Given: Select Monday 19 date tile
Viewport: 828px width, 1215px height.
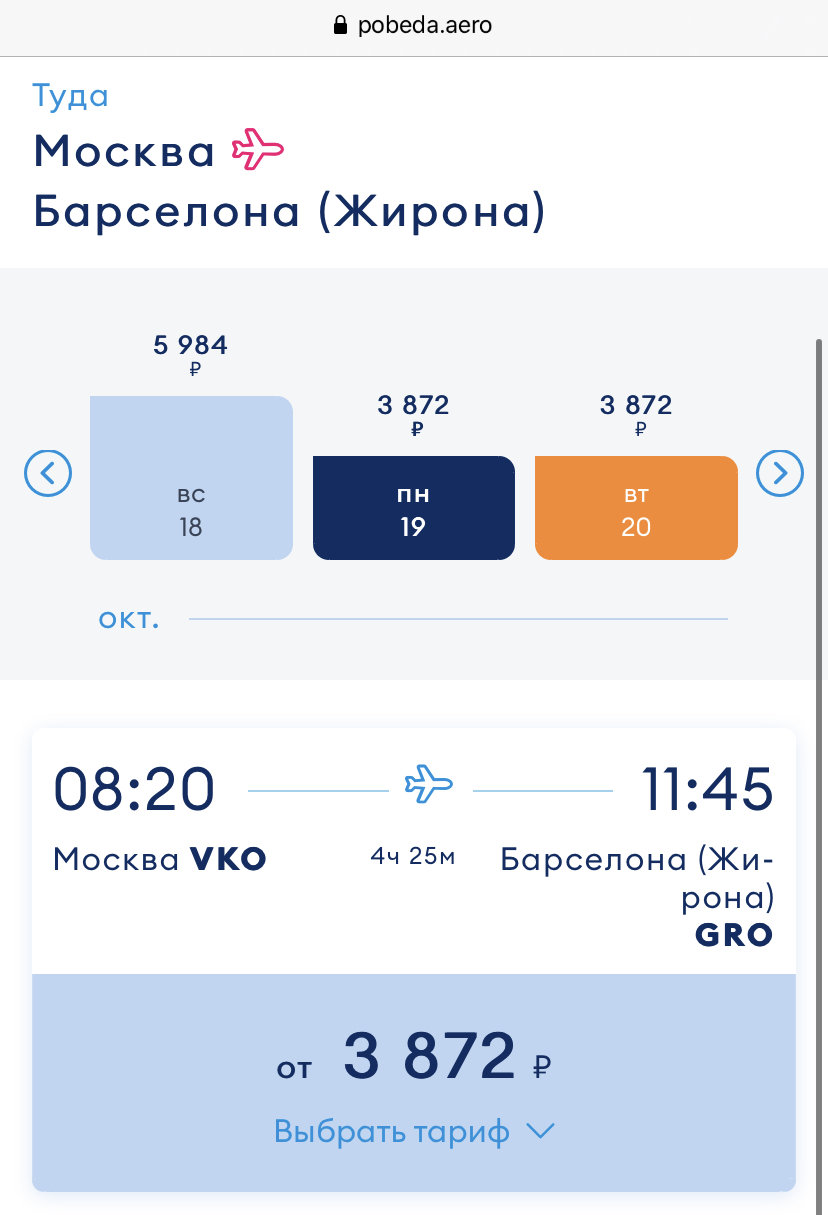Looking at the screenshot, I should [x=414, y=507].
